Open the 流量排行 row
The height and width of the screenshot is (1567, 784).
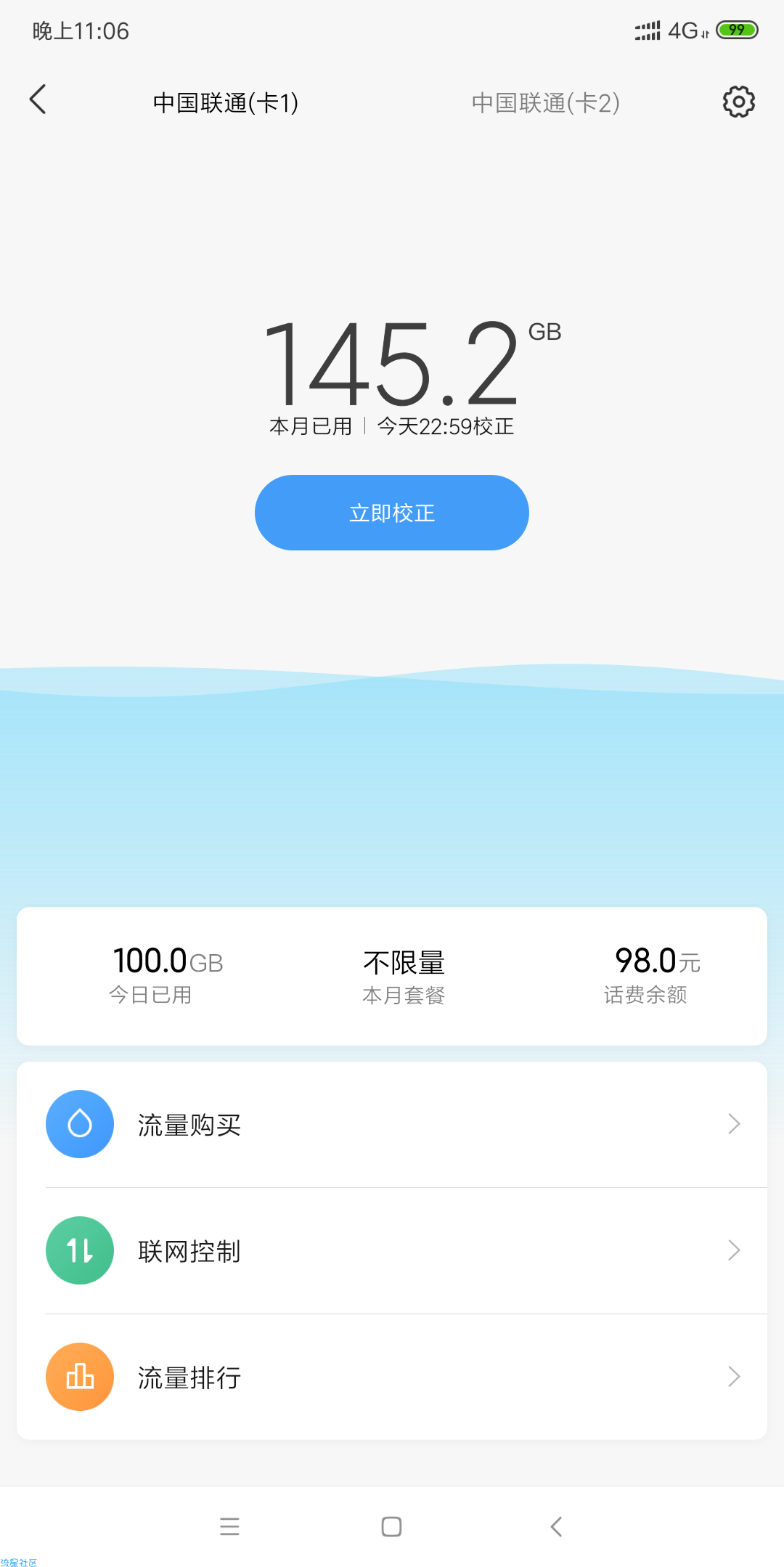click(392, 1377)
